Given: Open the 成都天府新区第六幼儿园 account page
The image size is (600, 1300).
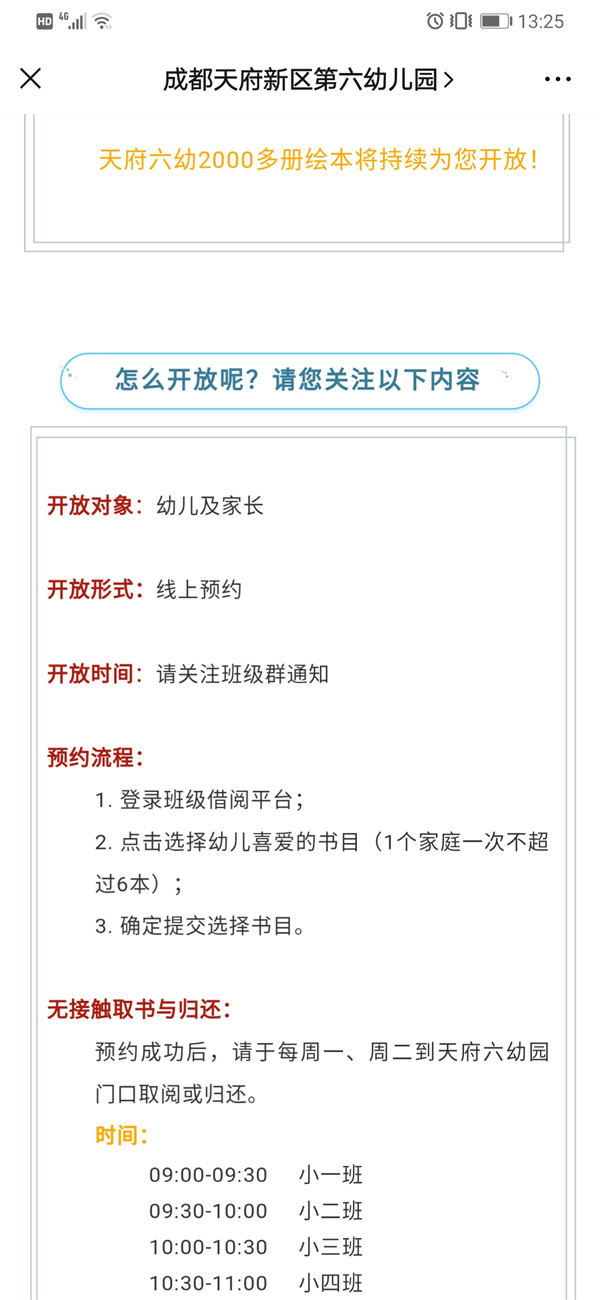Looking at the screenshot, I should pyautogui.click(x=308, y=80).
